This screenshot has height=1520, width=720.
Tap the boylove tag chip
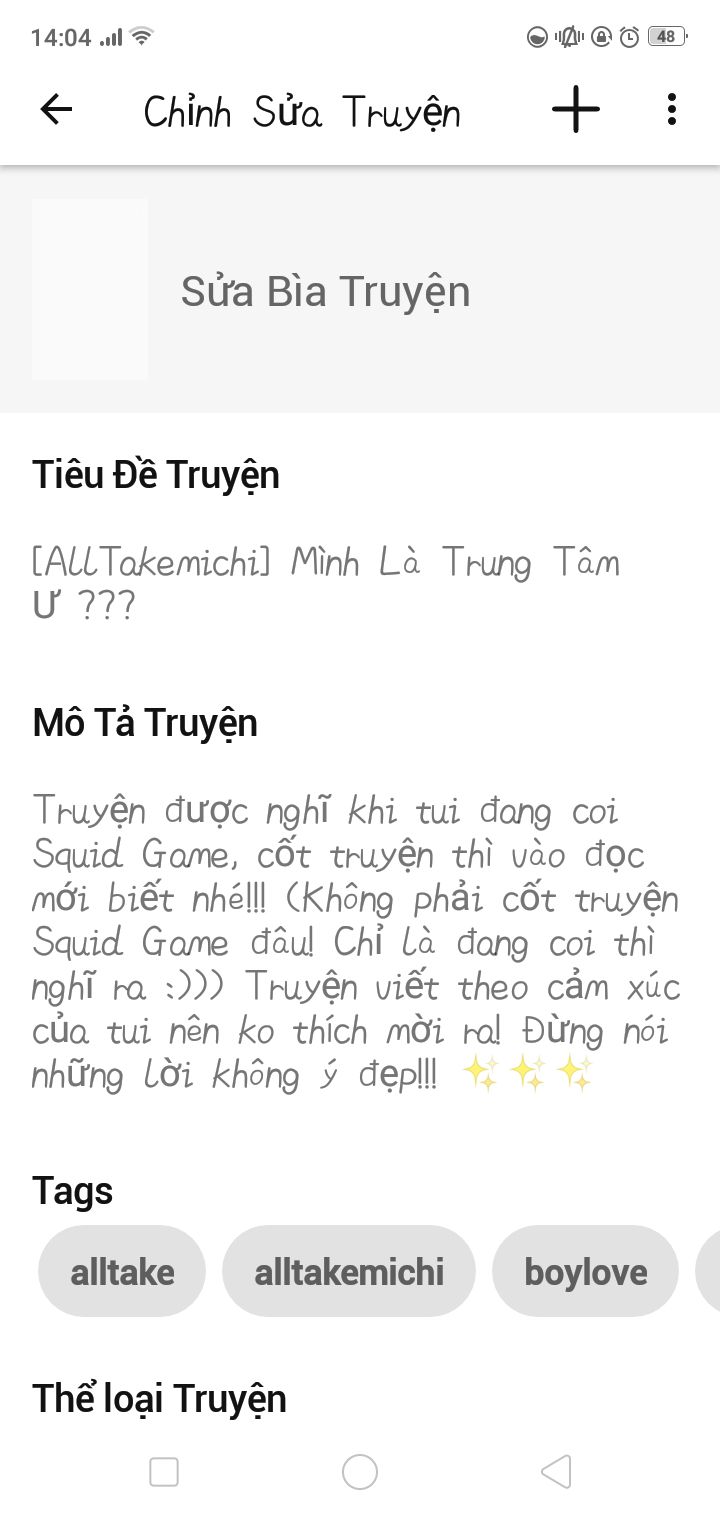click(x=585, y=1272)
